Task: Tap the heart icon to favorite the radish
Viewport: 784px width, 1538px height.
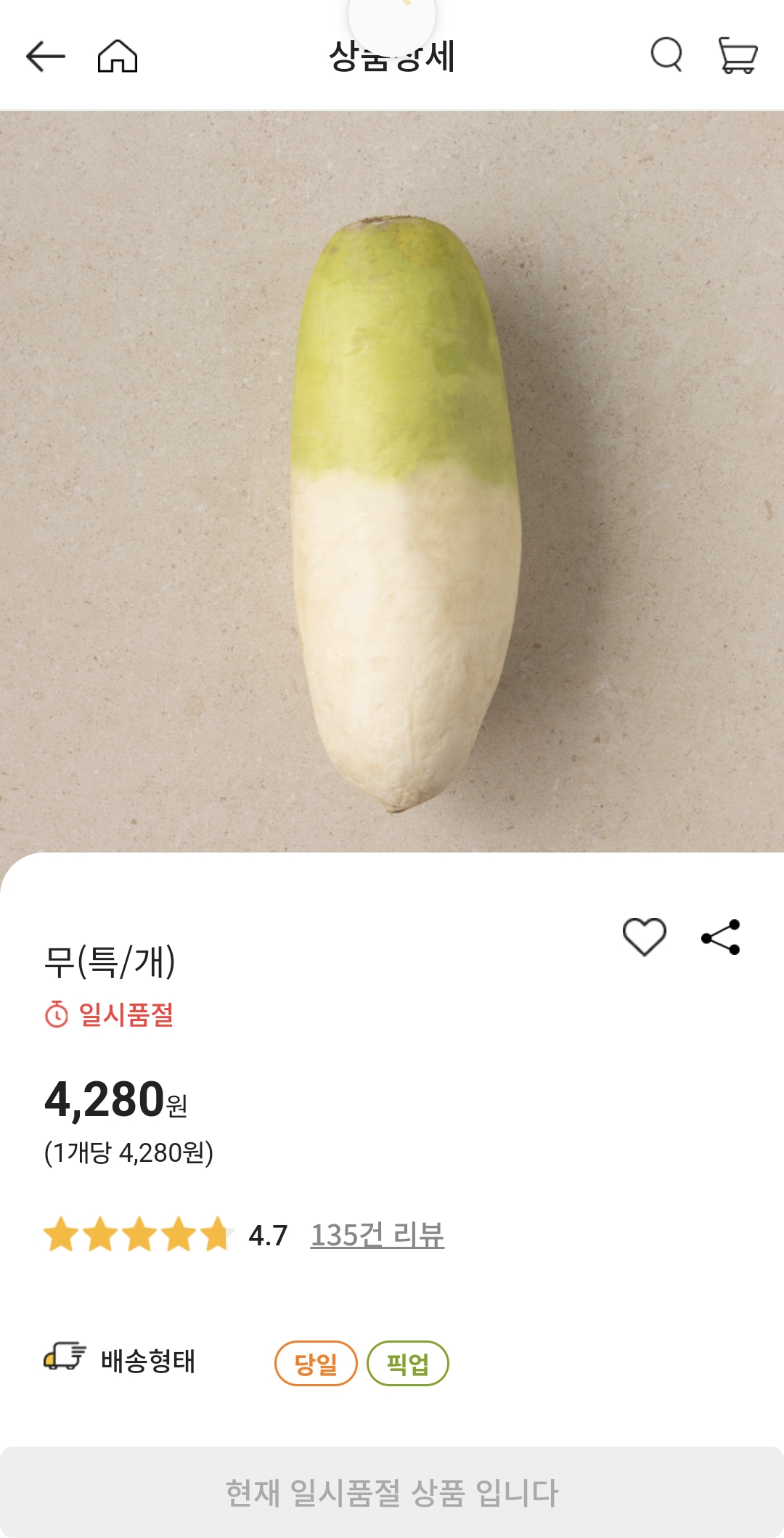Action: point(645,938)
